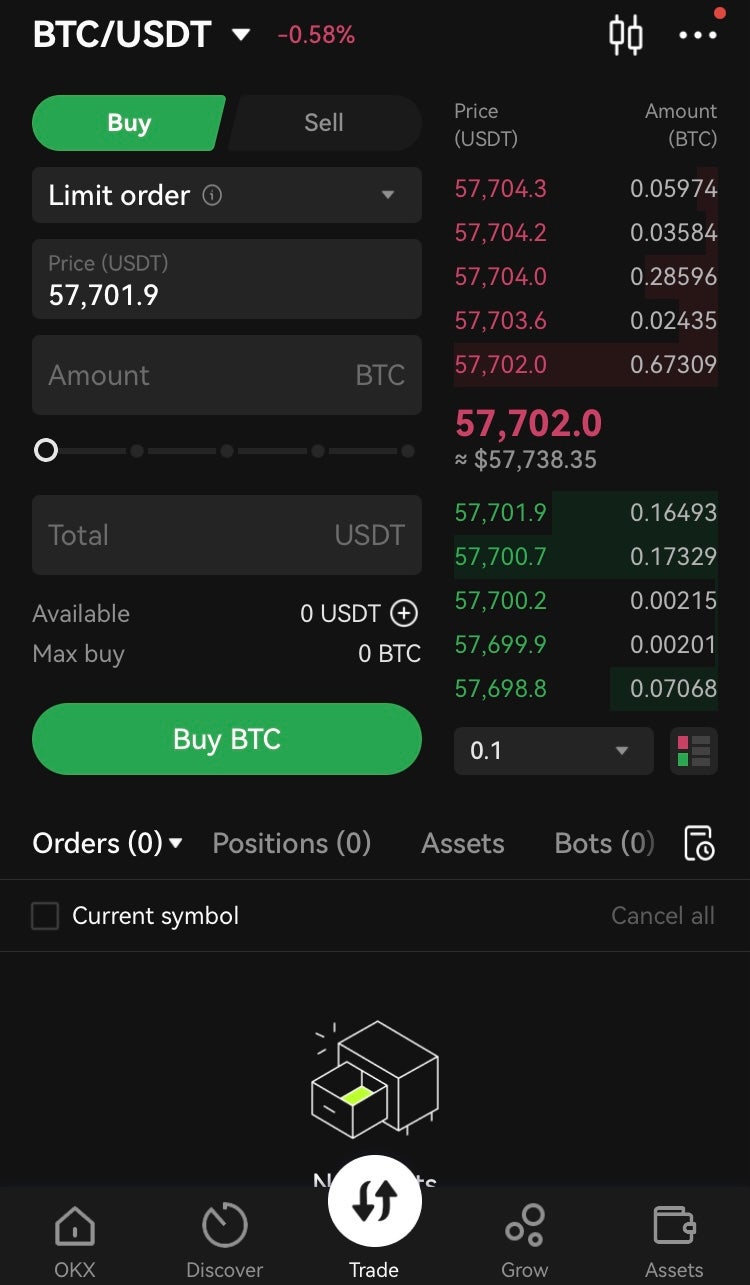Change the 0.1 price depth dropdown

point(554,750)
